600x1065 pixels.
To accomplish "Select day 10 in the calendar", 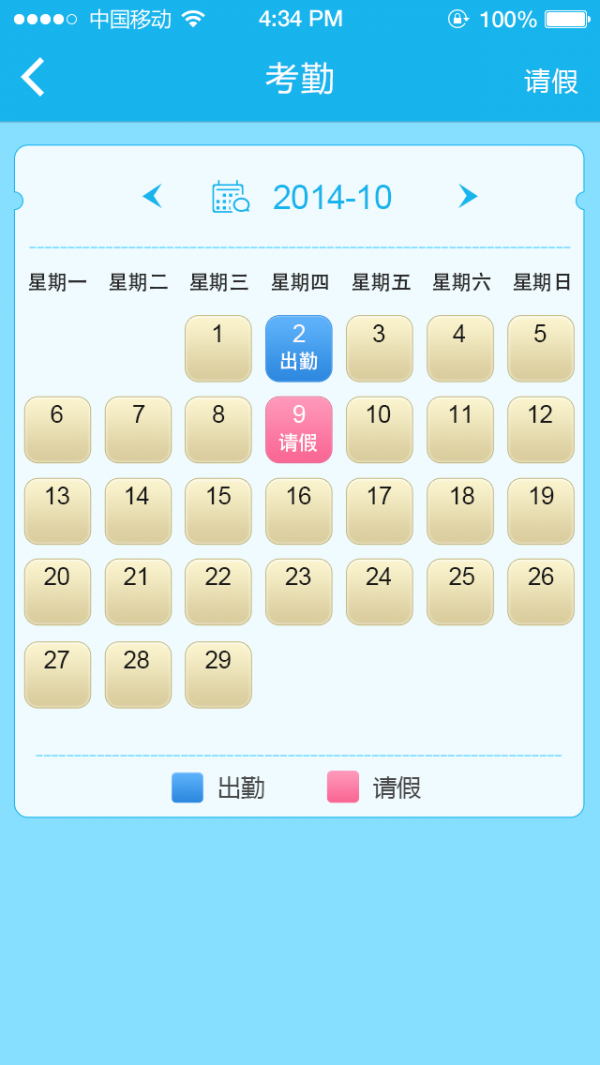I will point(379,429).
